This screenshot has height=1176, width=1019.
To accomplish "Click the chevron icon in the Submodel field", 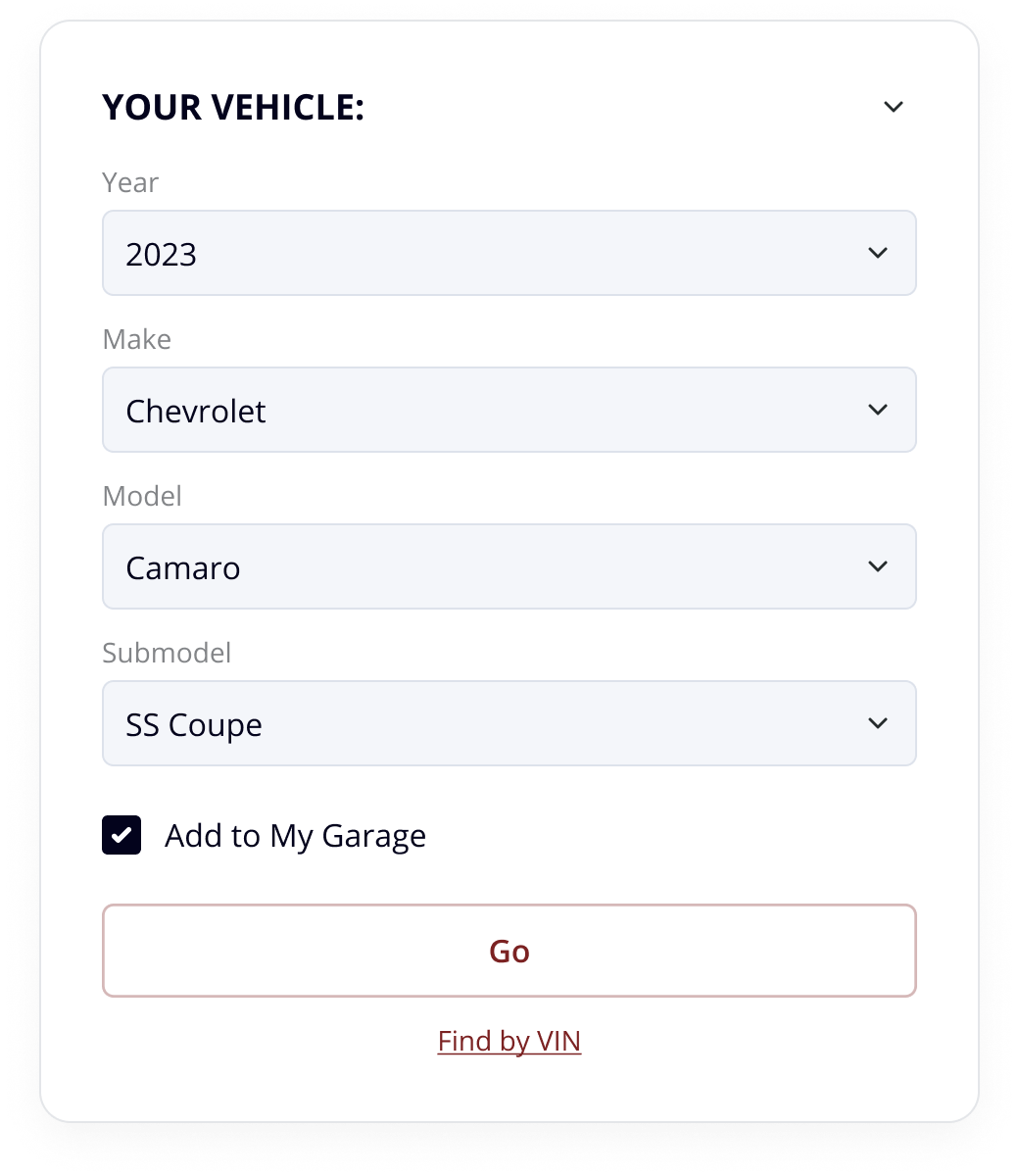I will pos(879,723).
